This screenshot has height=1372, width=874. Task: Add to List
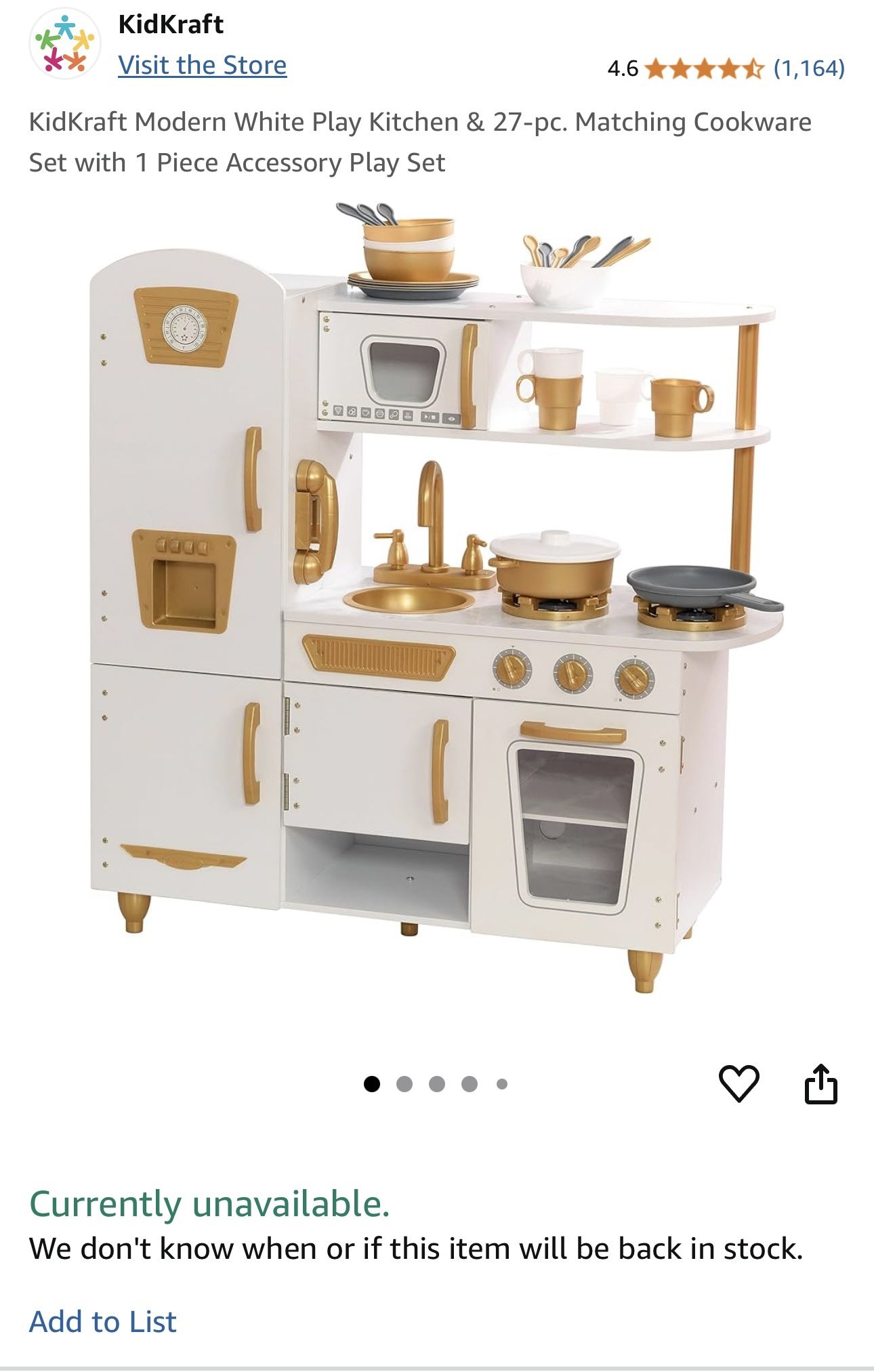tap(103, 1321)
